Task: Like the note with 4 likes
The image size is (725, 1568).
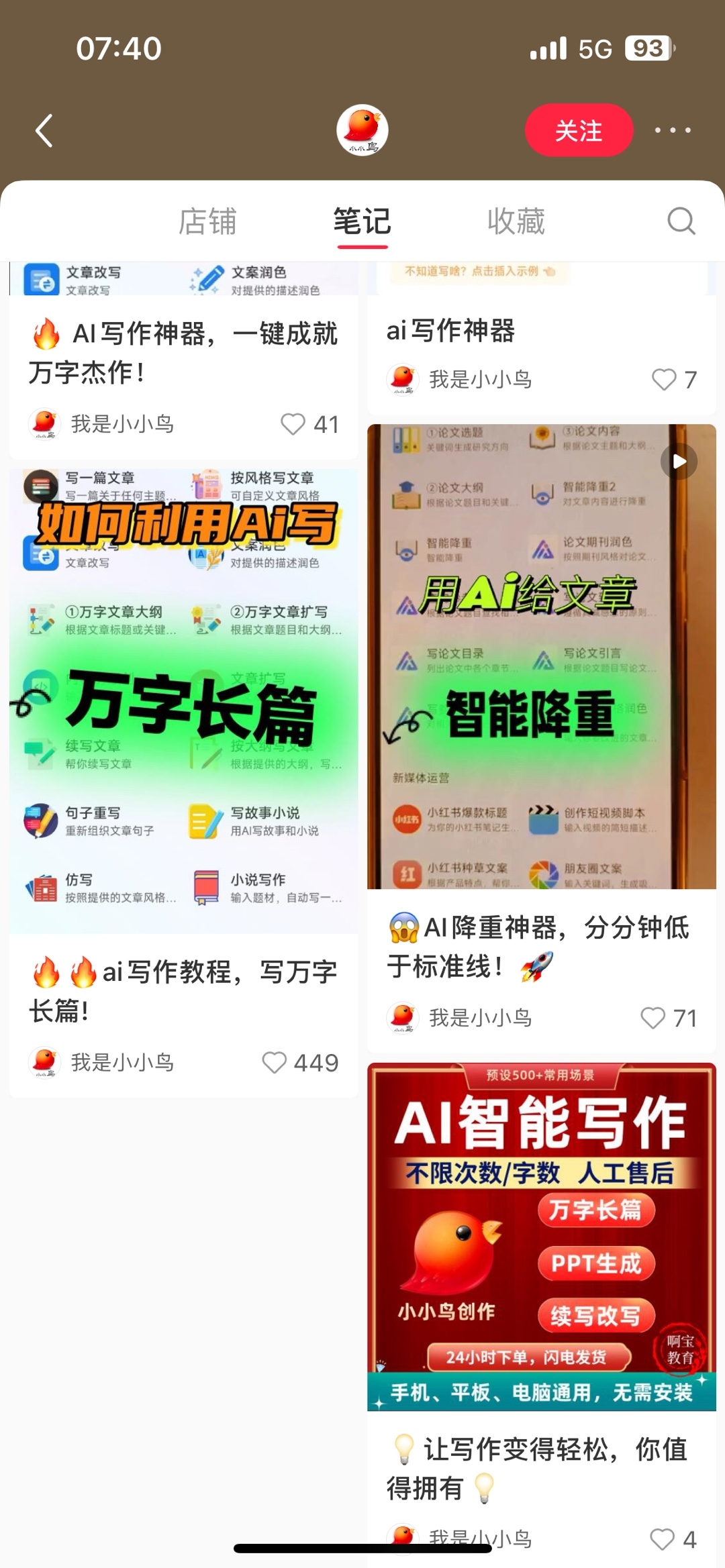Action: click(x=662, y=1538)
